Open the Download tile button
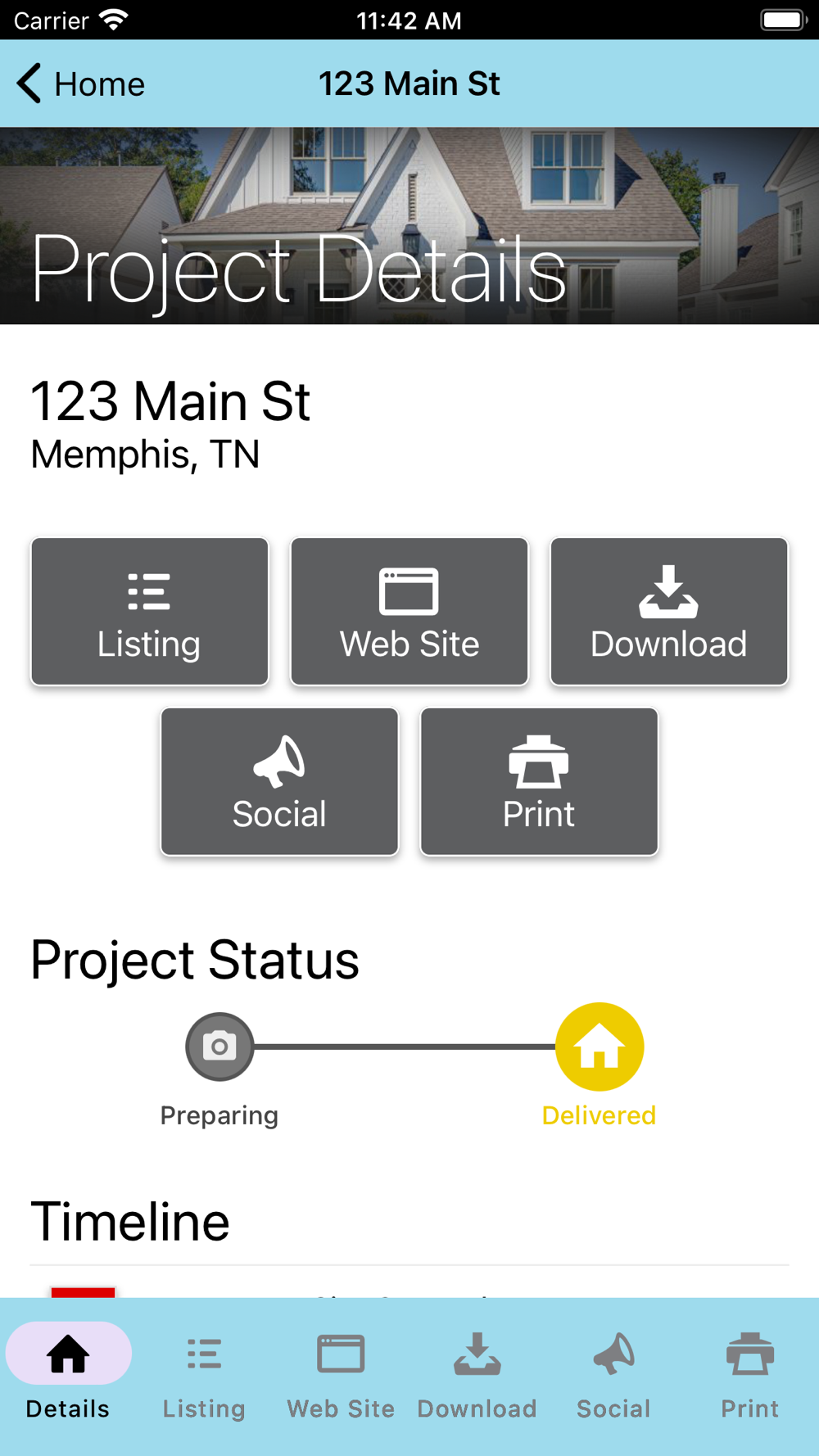Viewport: 819px width, 1456px height. 669,612
